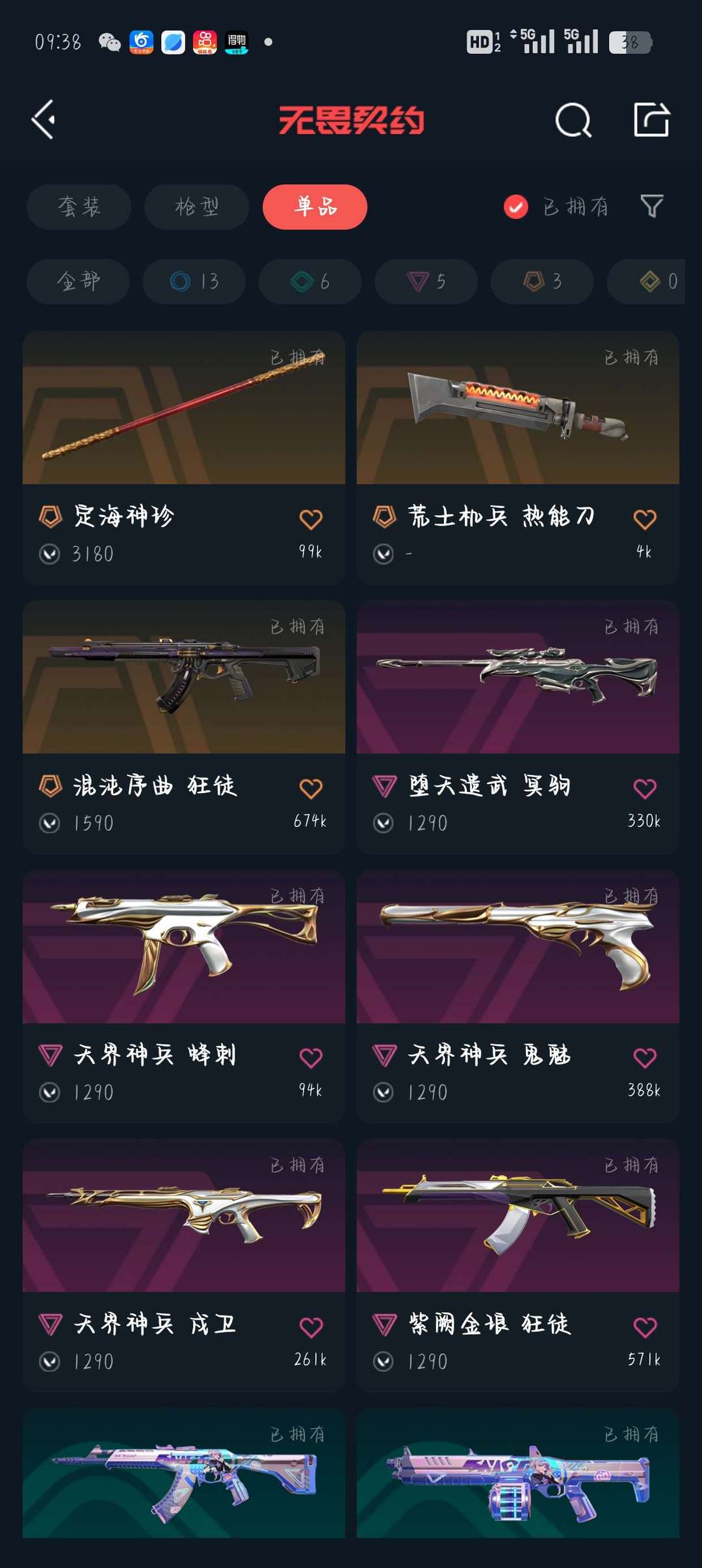Filter by orange tier with 3 items
This screenshot has height=1568, width=702.
541,281
